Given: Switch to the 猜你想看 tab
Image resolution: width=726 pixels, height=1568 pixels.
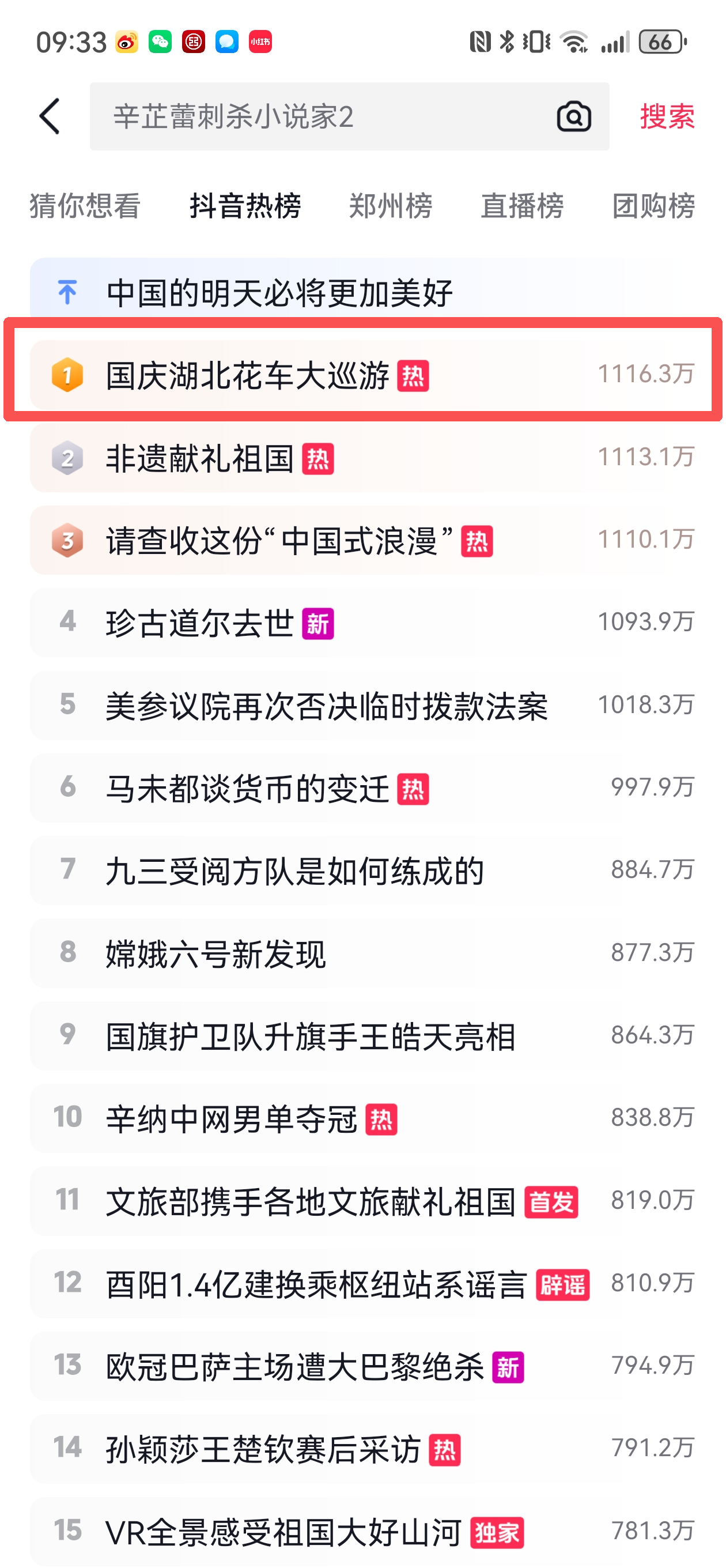Looking at the screenshot, I should point(85,206).
